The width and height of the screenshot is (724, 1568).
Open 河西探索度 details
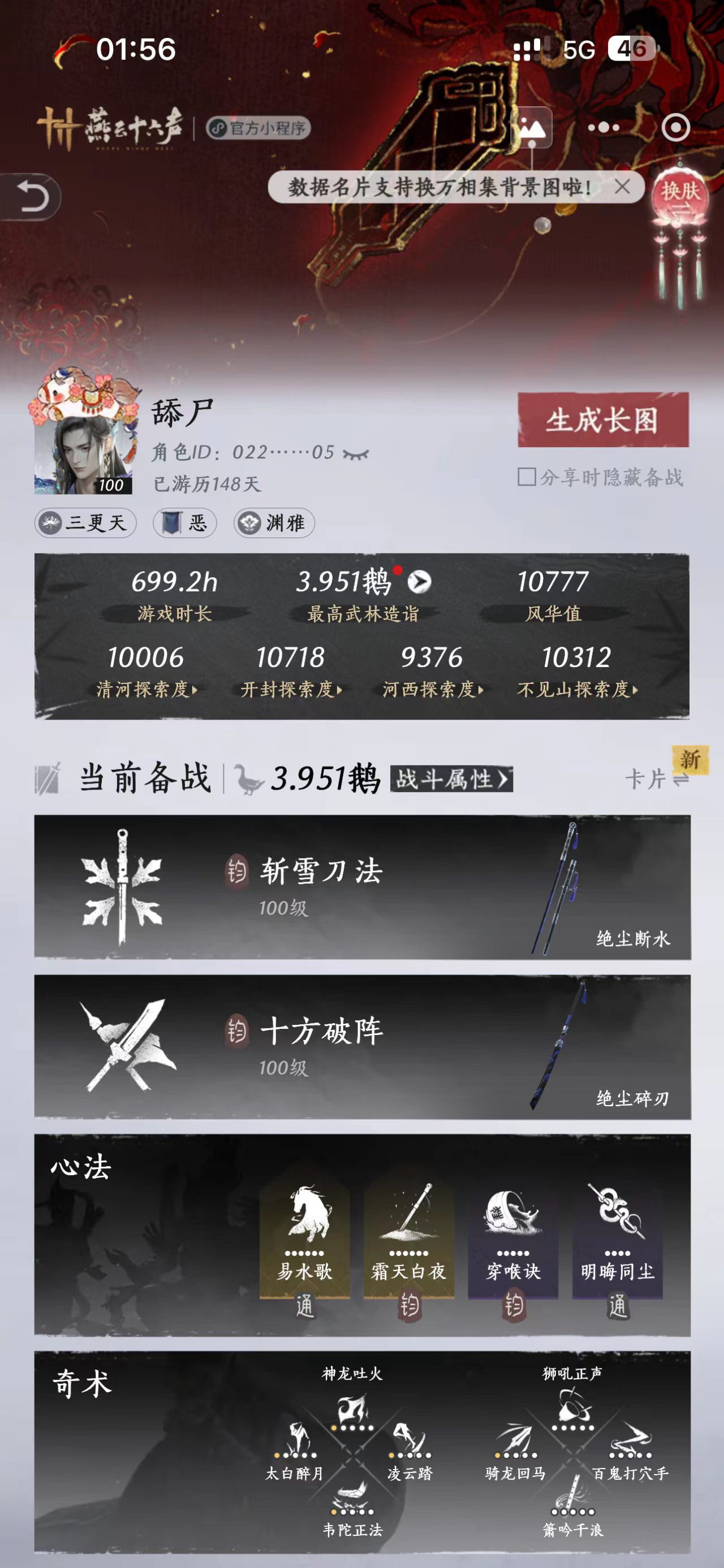click(x=432, y=690)
